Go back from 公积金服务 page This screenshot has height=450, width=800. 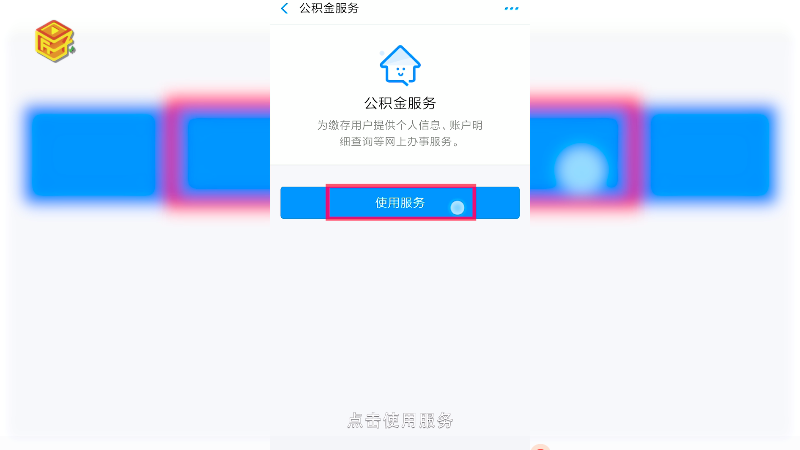[x=285, y=8]
